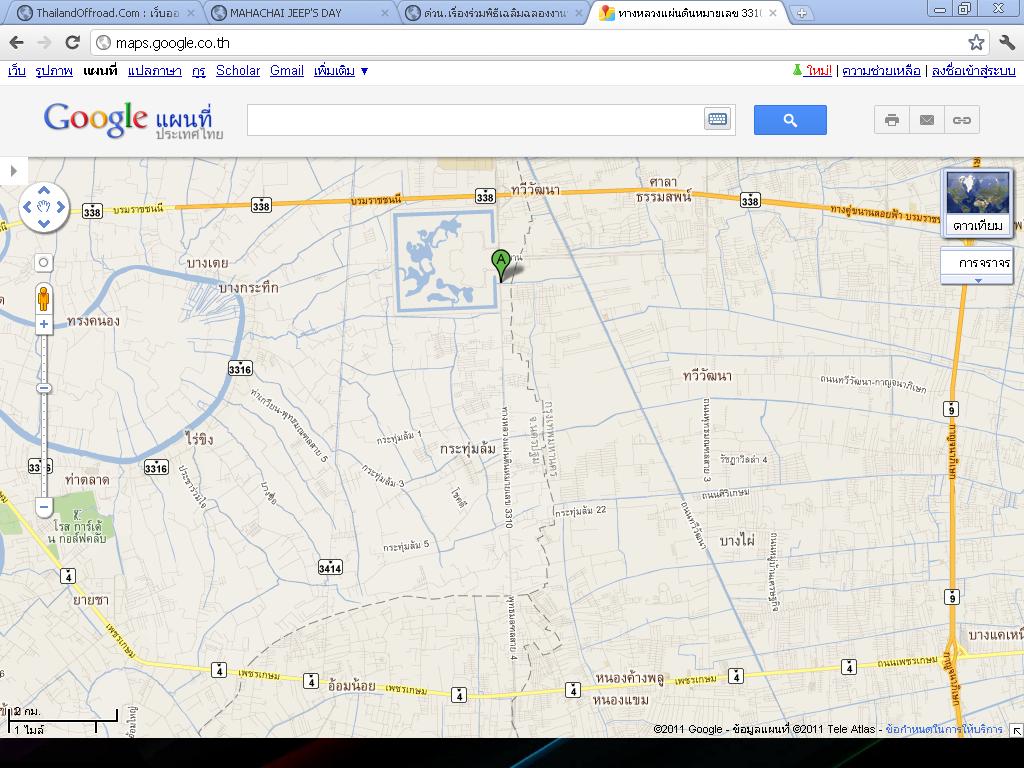Get the link to this map
This screenshot has height=768, width=1024.
[961, 120]
